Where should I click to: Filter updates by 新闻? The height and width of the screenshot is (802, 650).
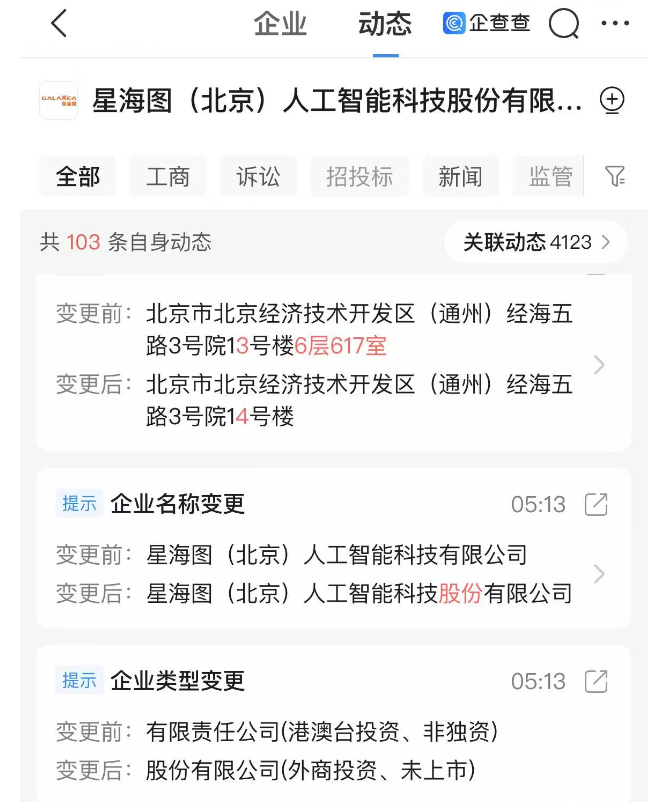click(x=460, y=177)
